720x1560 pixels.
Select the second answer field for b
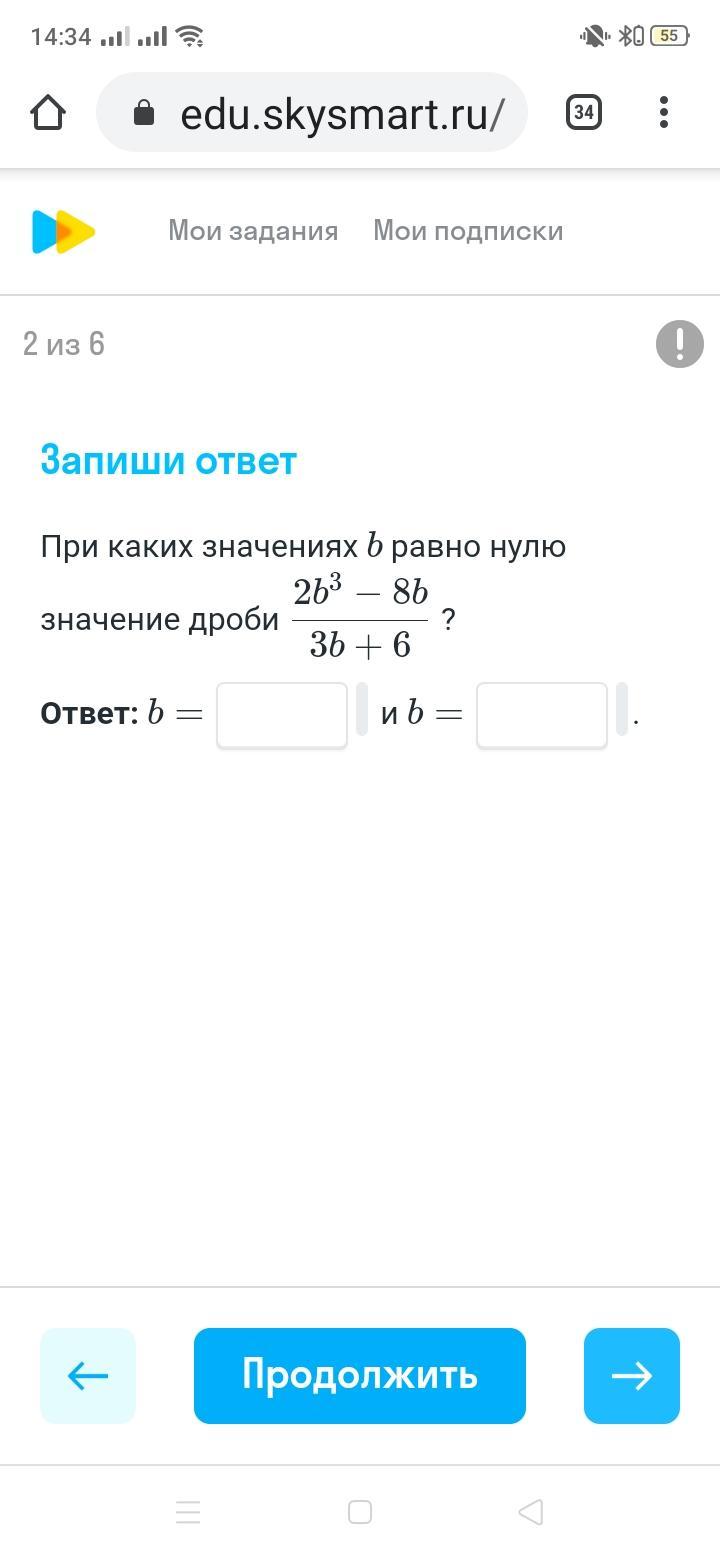(542, 715)
